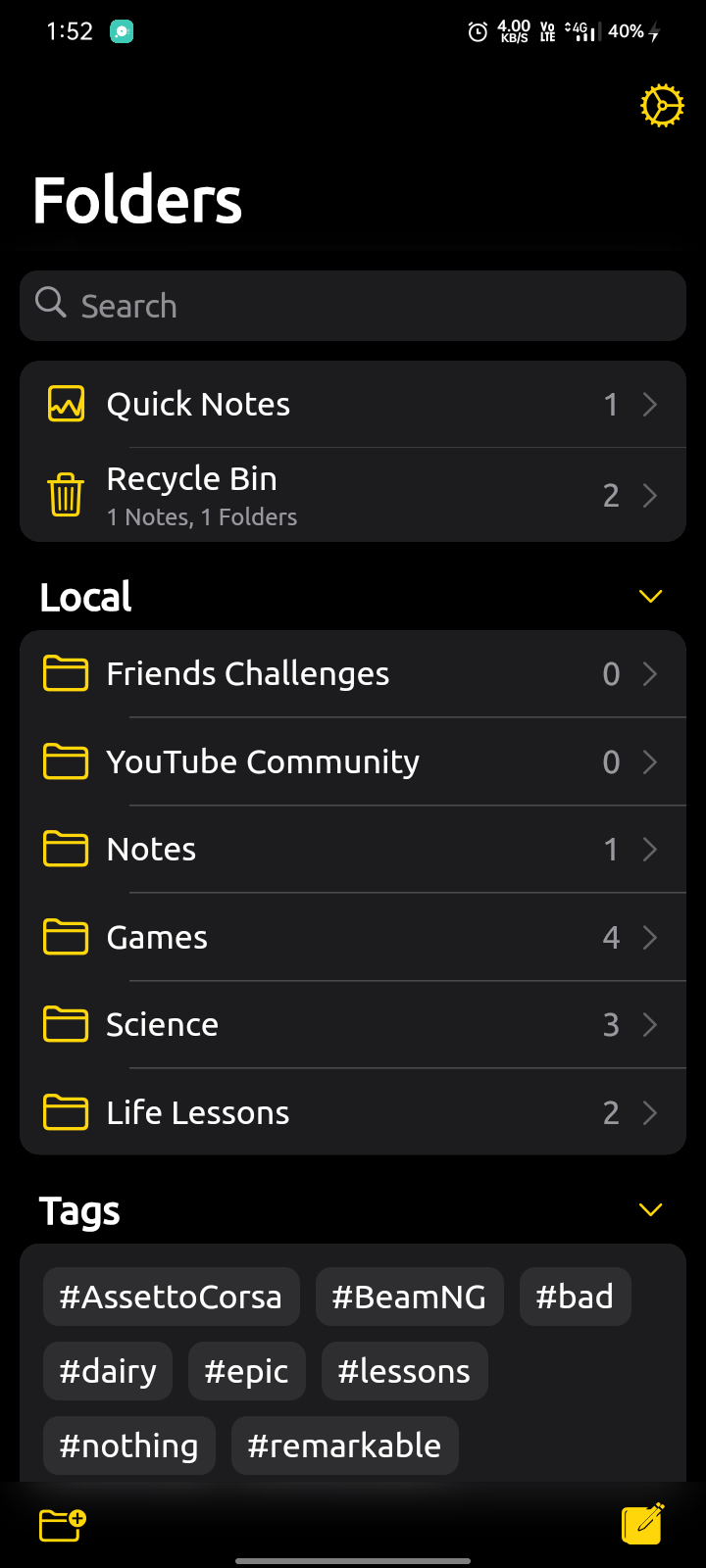Viewport: 706px width, 1568px height.
Task: Create a new folder
Action: click(x=60, y=1525)
